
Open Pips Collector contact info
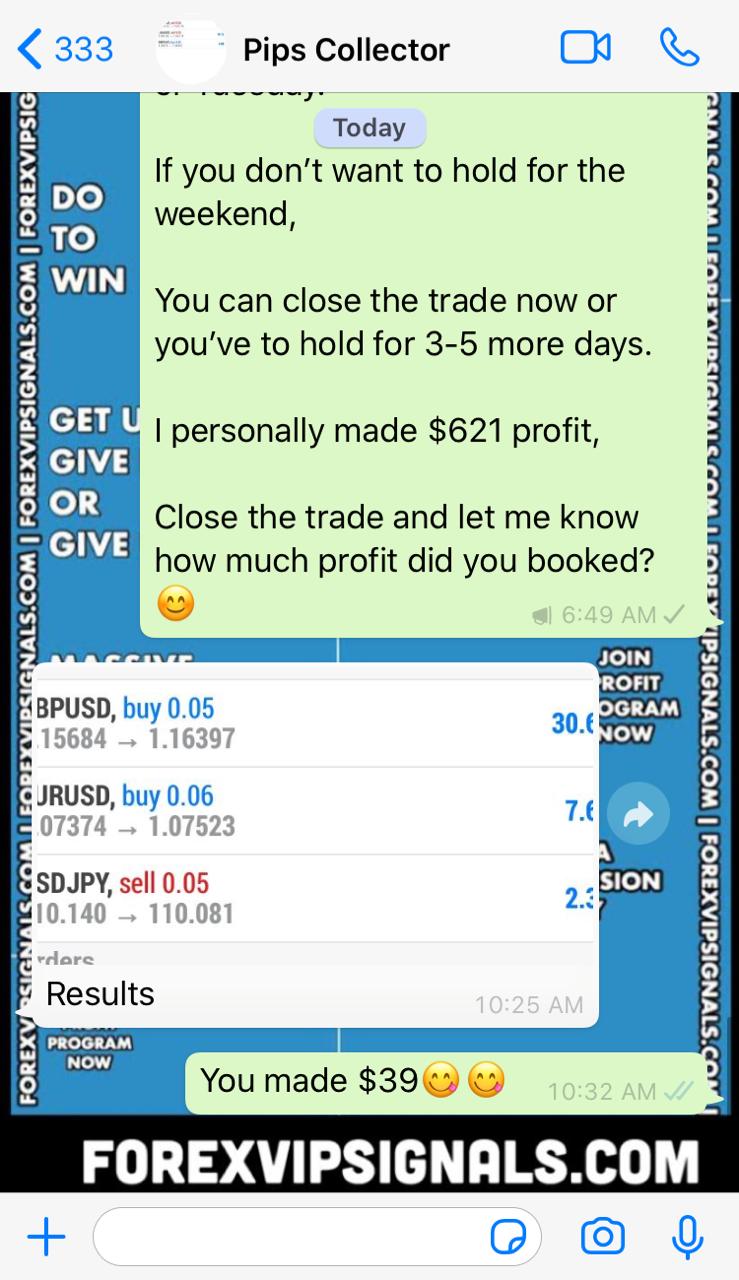(346, 49)
